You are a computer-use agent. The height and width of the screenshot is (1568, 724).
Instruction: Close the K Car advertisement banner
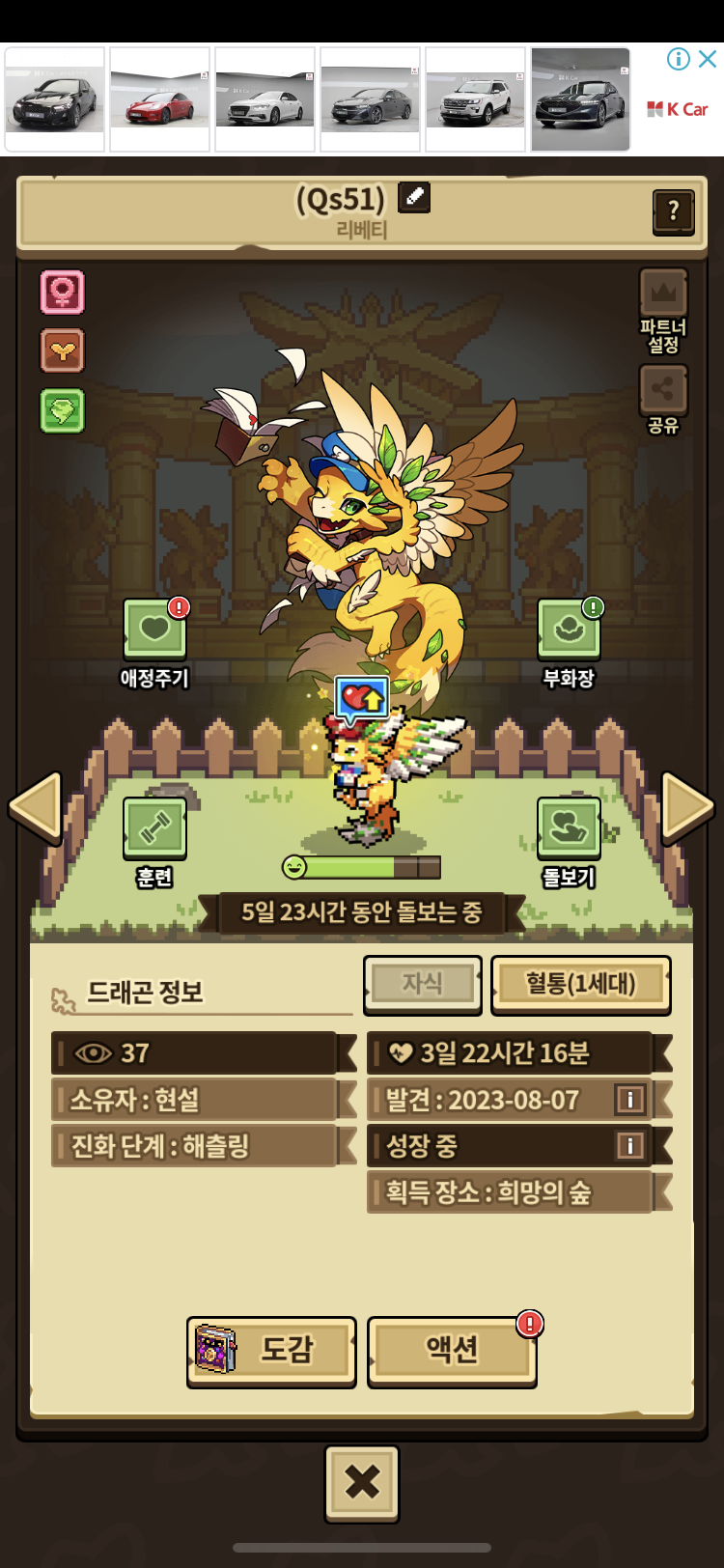click(708, 59)
